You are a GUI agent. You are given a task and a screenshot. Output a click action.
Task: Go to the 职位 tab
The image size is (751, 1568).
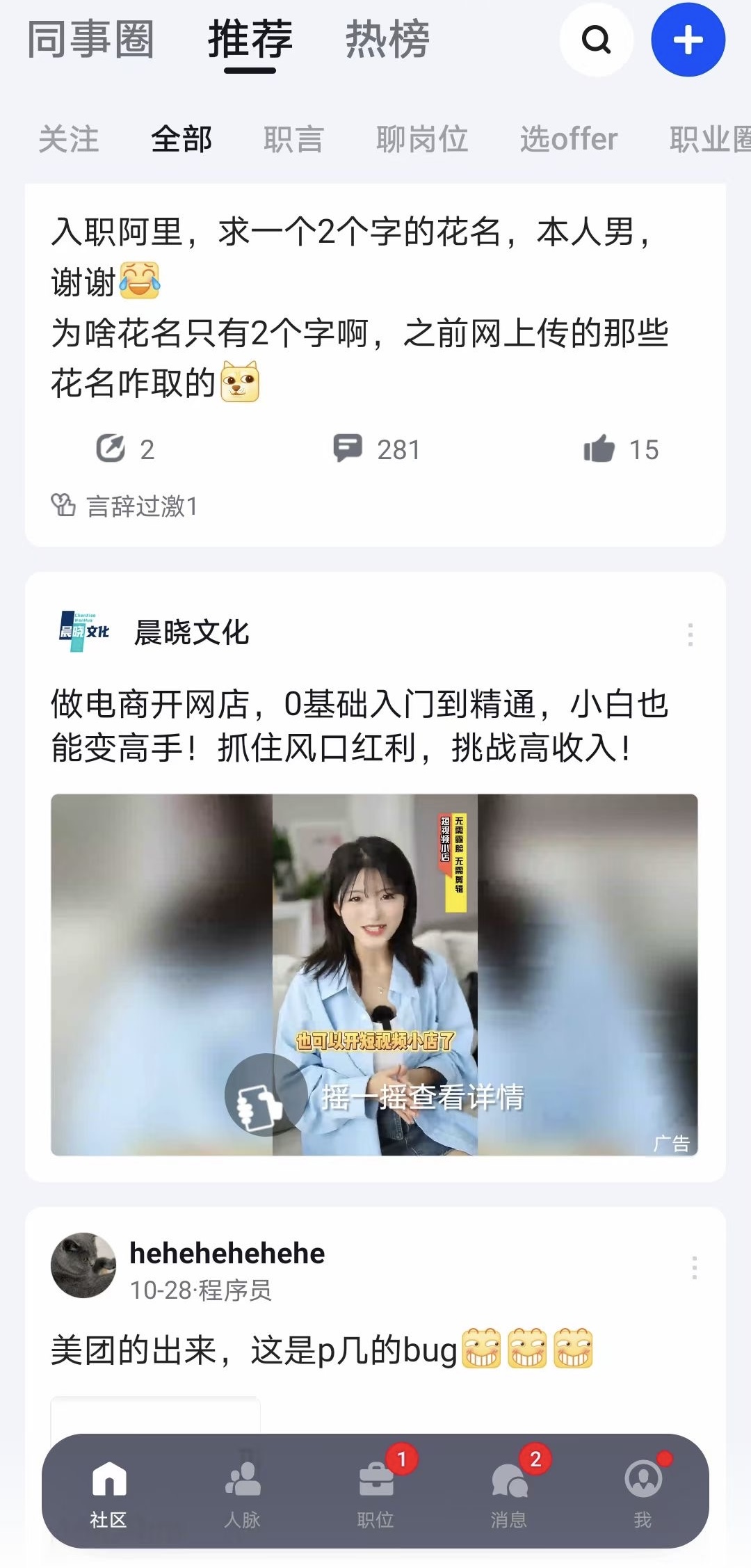(x=375, y=1490)
